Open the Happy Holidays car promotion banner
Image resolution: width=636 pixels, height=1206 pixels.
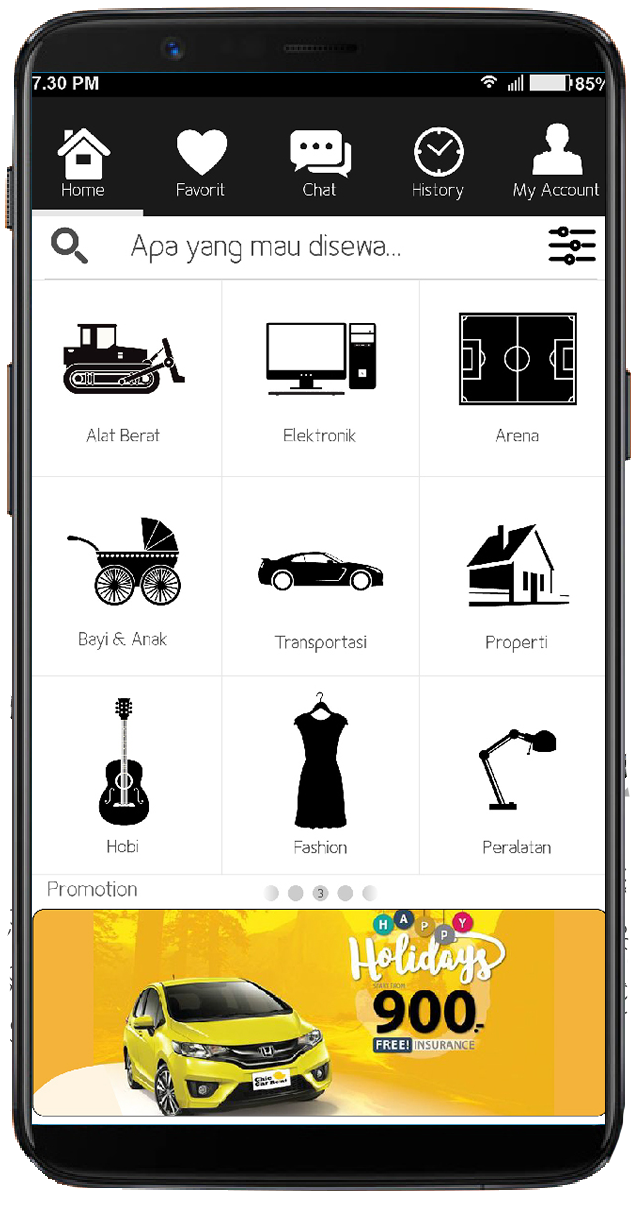pos(319,1012)
